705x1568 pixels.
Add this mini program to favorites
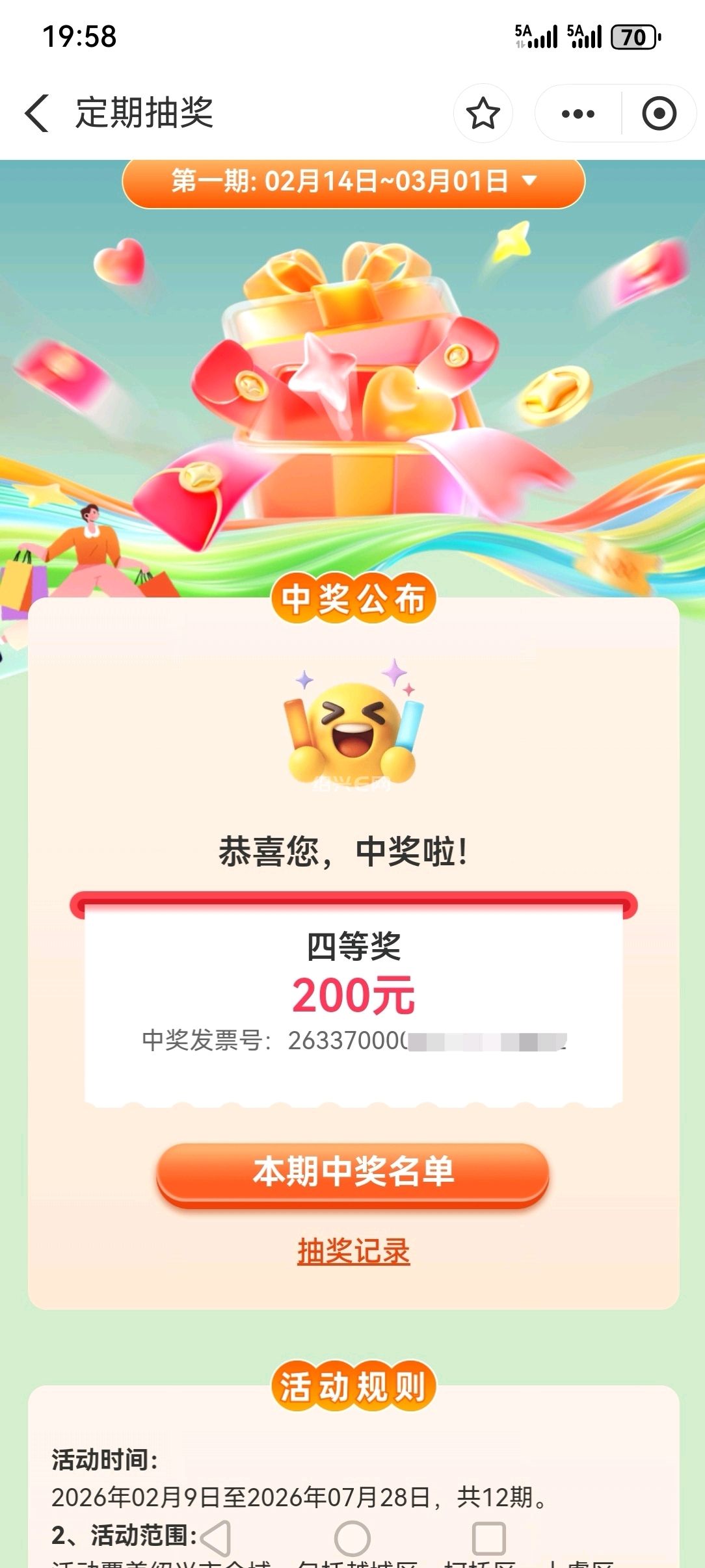pyautogui.click(x=483, y=113)
